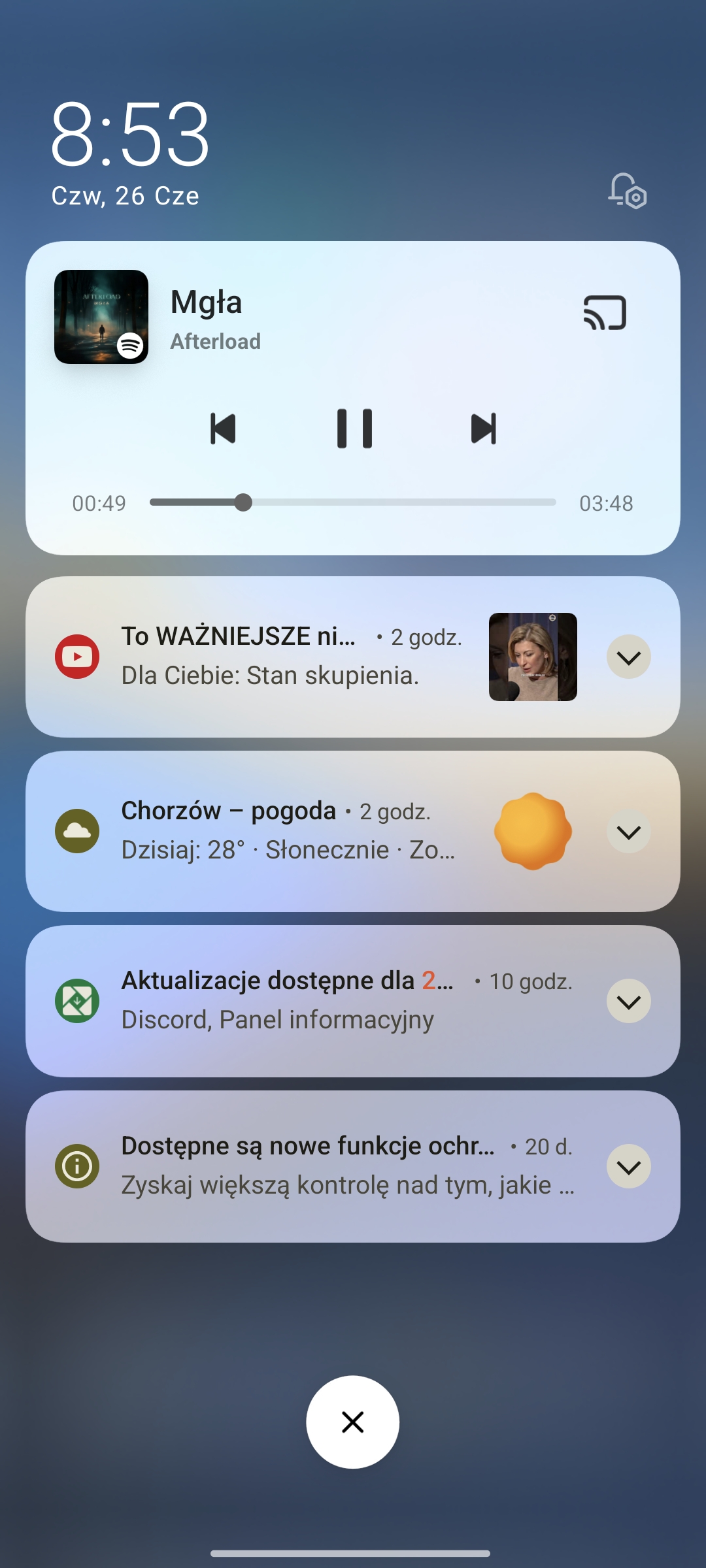Image resolution: width=706 pixels, height=1568 pixels.
Task: Skip to previous track
Action: point(223,429)
